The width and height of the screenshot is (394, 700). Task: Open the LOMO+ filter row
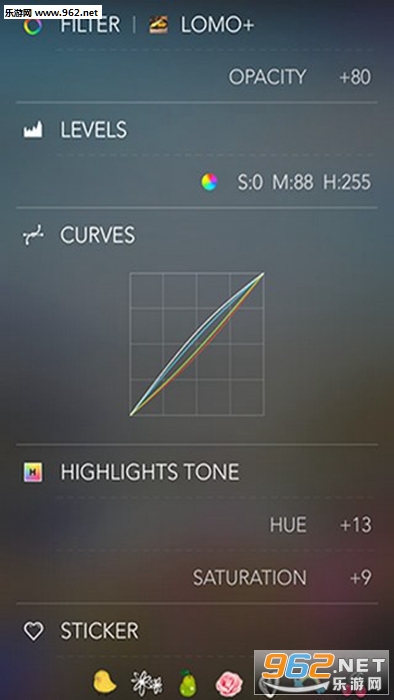pos(196,25)
